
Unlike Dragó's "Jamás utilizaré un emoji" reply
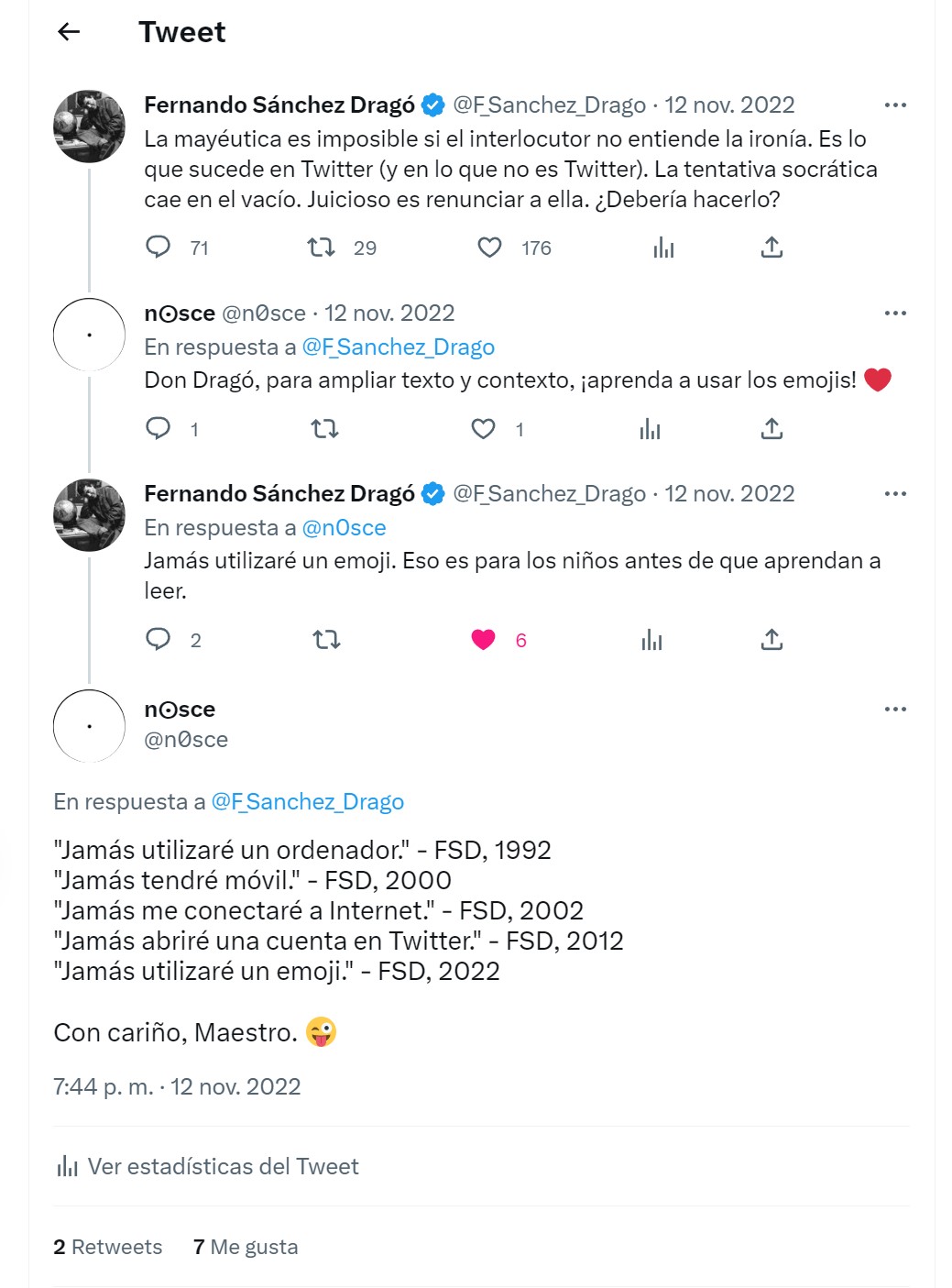click(x=483, y=640)
